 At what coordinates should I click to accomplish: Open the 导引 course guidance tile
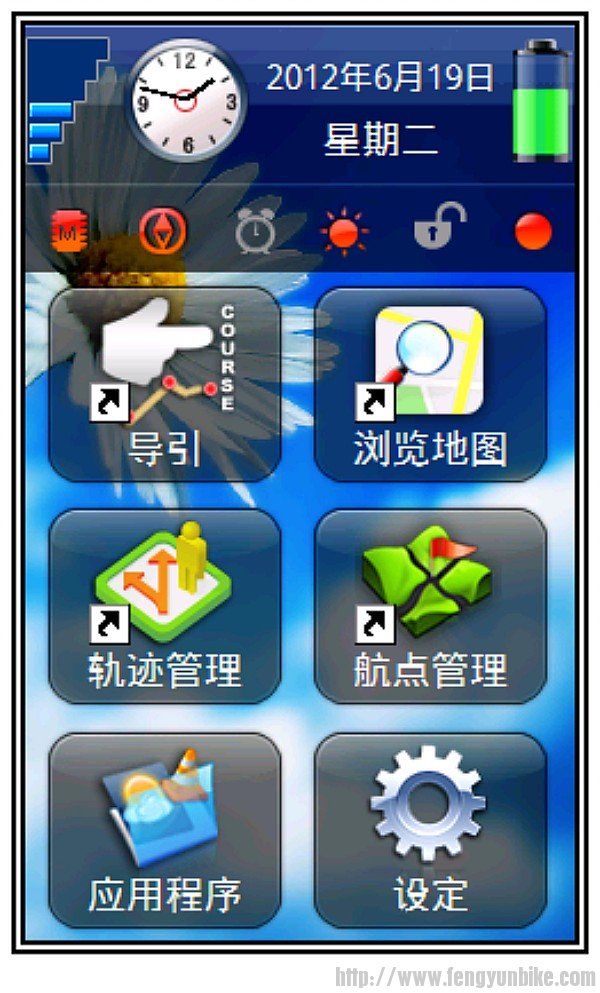[x=165, y=385]
